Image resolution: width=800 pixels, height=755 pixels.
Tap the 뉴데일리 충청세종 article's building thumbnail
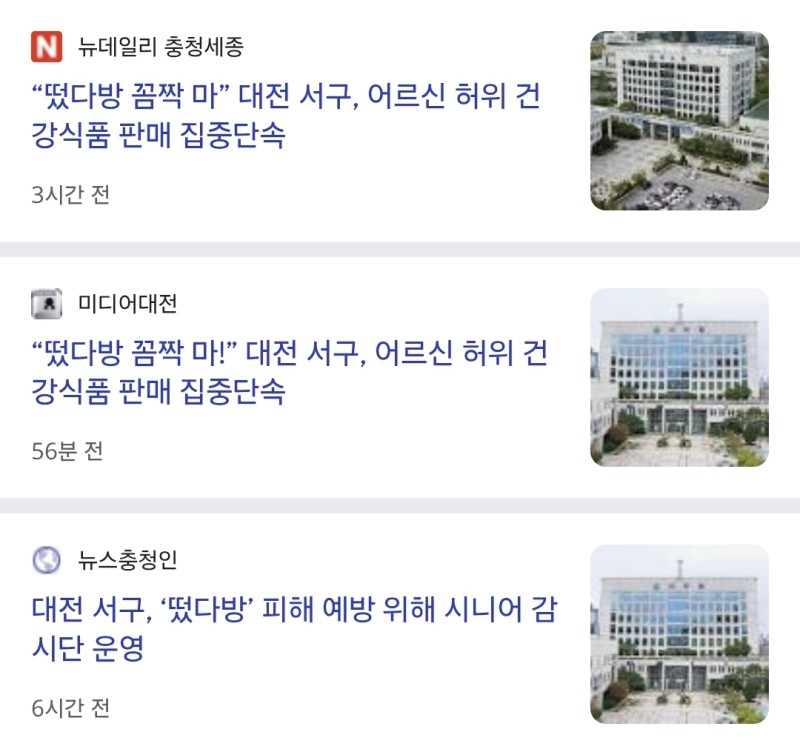679,121
